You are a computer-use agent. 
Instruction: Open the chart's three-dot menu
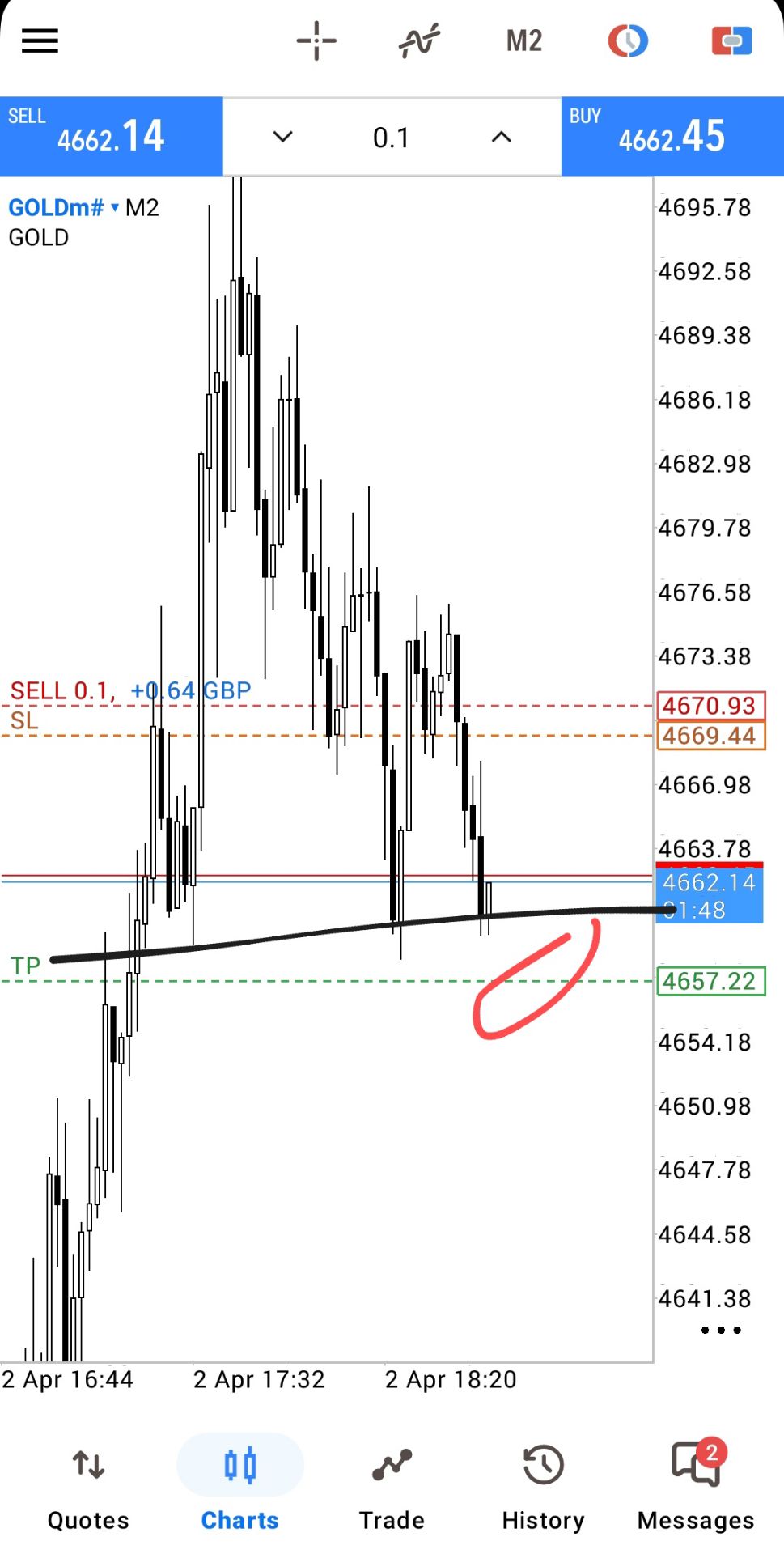tap(720, 1330)
